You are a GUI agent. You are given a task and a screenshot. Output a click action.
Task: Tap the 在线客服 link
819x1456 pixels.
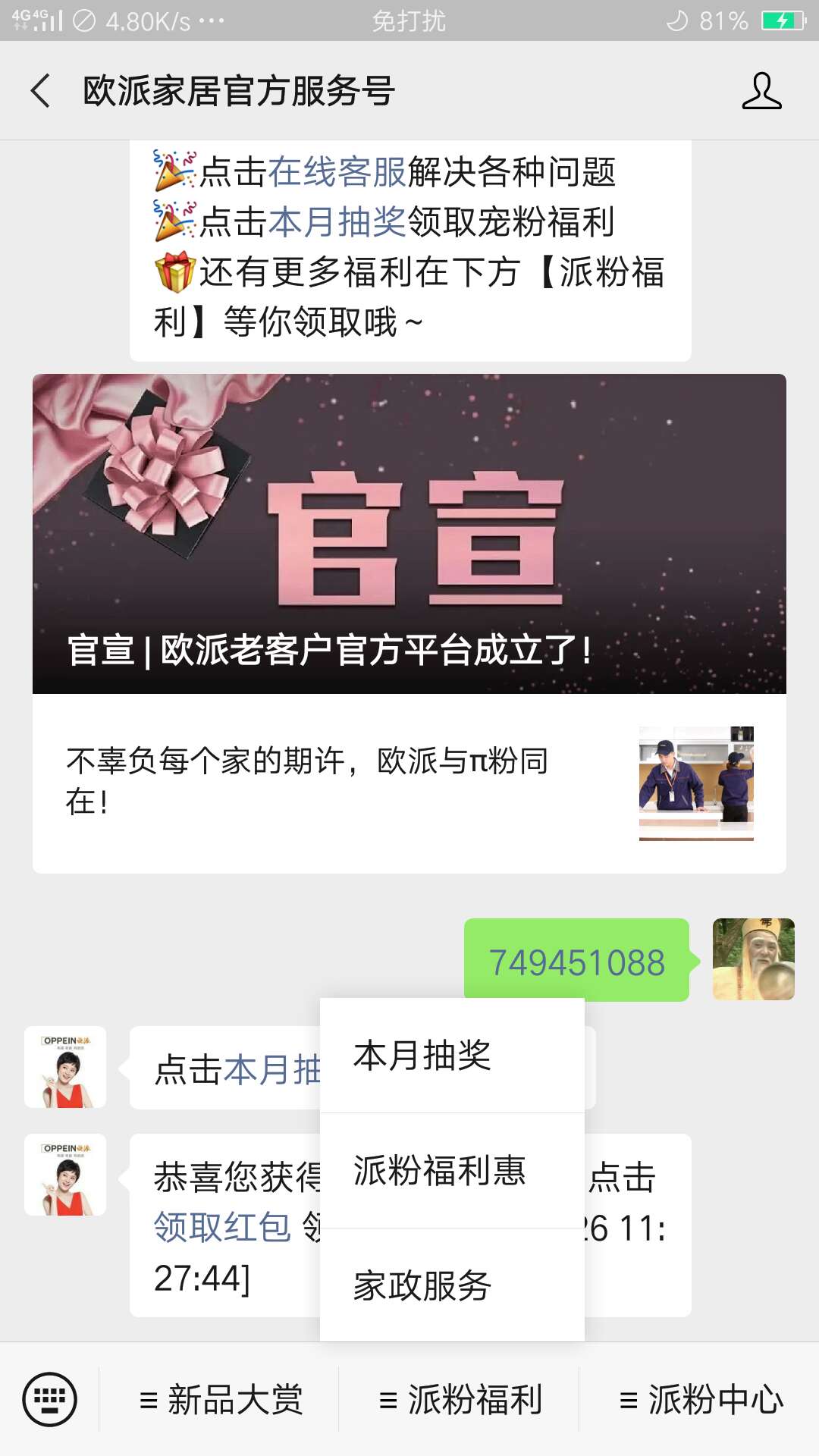pyautogui.click(x=337, y=172)
